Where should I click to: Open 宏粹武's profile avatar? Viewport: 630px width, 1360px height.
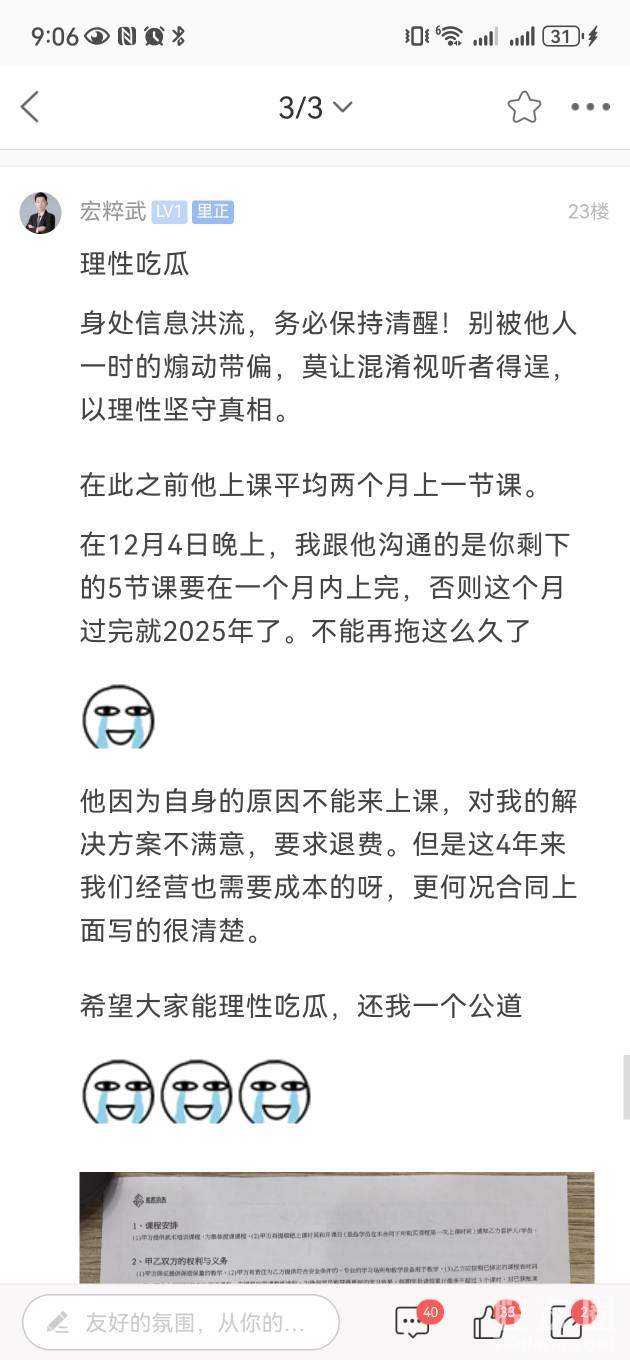pos(40,212)
